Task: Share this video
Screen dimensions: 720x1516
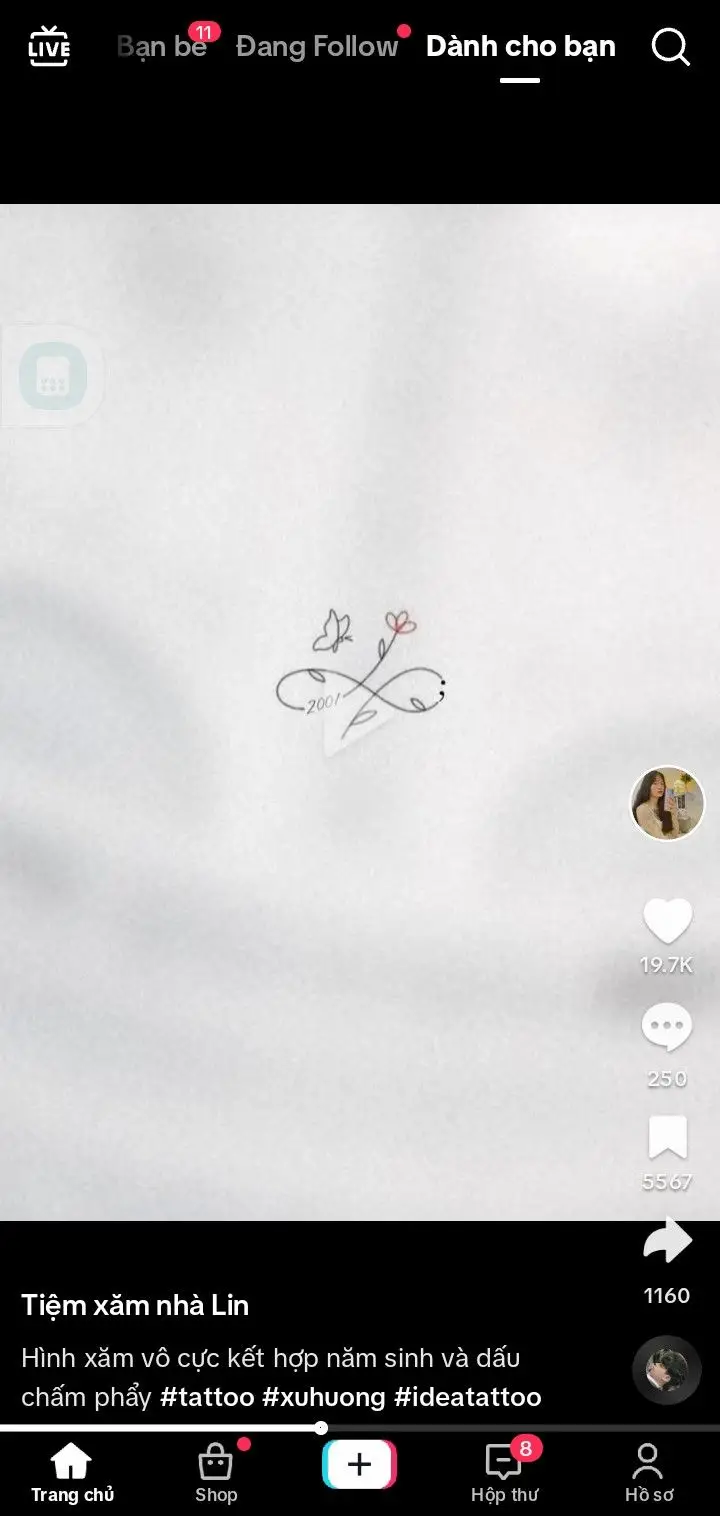Action: pyautogui.click(x=667, y=1243)
